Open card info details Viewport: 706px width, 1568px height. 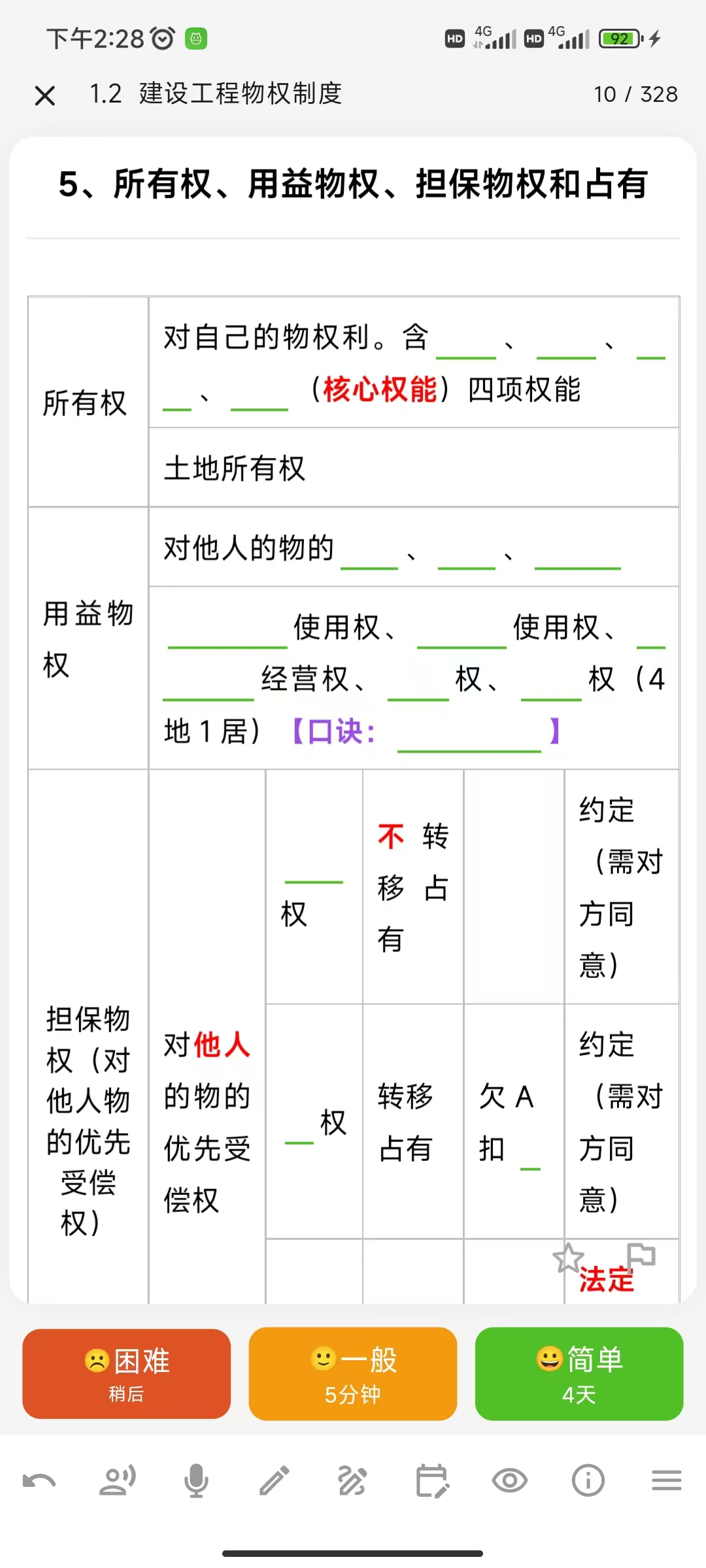pyautogui.click(x=588, y=1480)
